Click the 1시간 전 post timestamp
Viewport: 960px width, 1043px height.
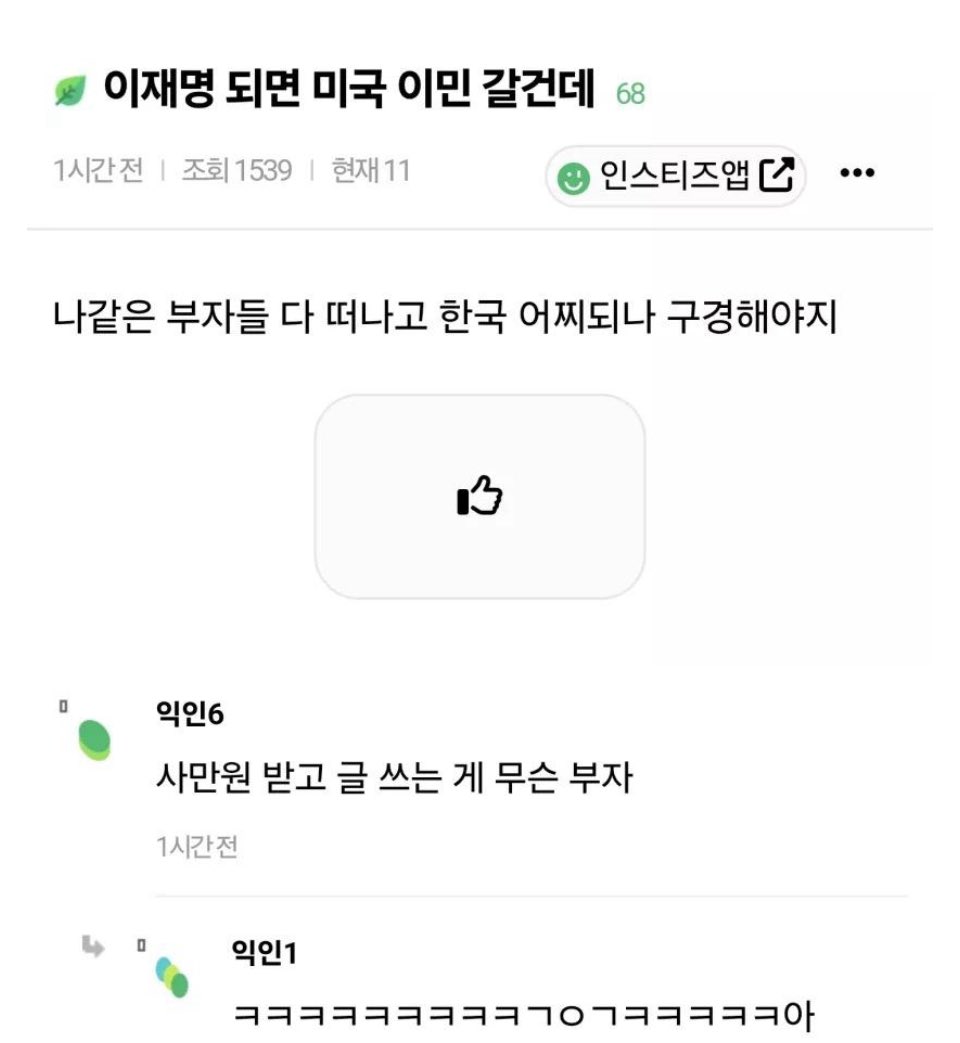[x=95, y=170]
